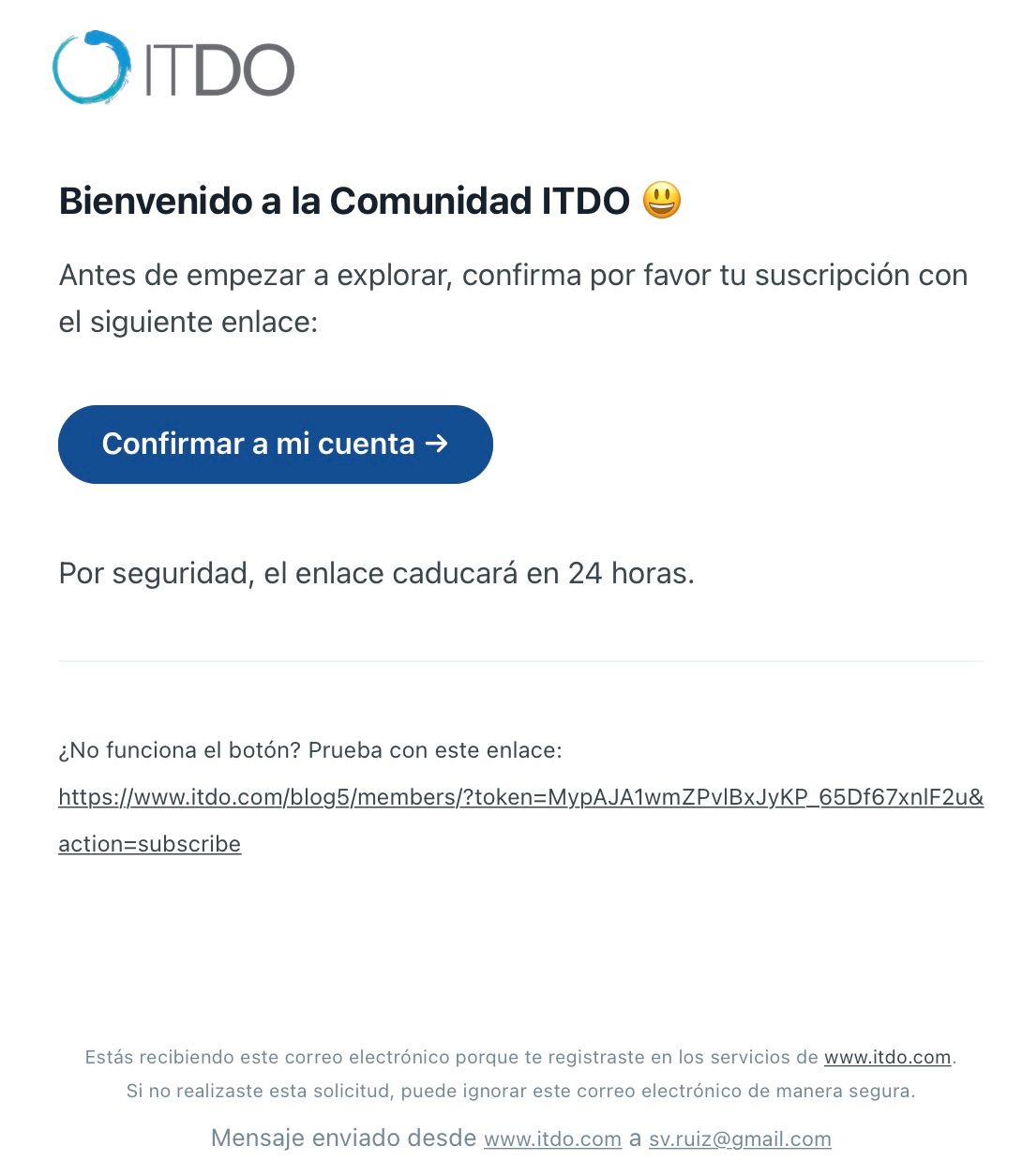Open www.itdo.com link after Mensaje enviado desde
This screenshot has width=1022, height=1176.
552,1139
